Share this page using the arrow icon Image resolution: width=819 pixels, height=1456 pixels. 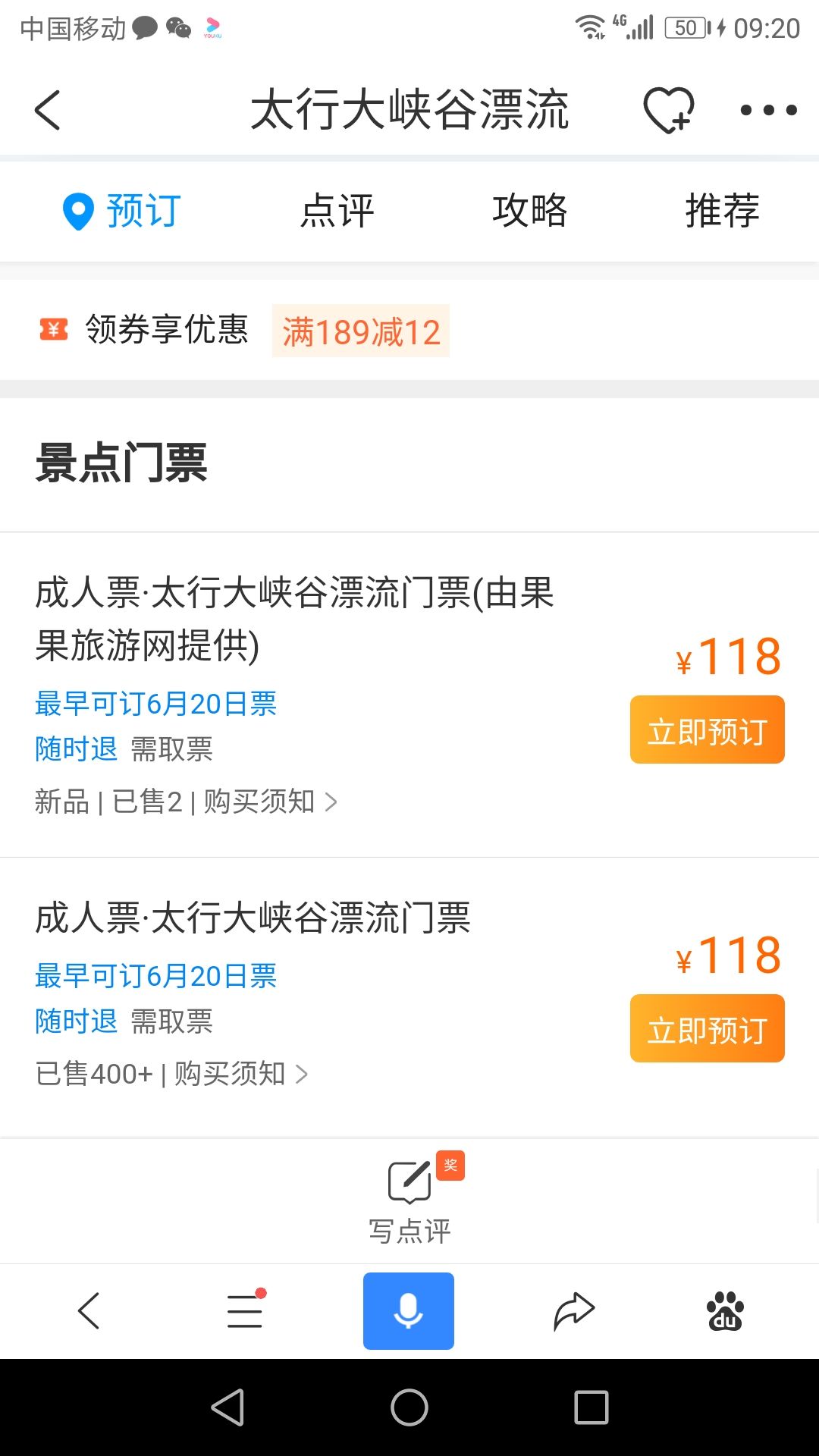(574, 1311)
